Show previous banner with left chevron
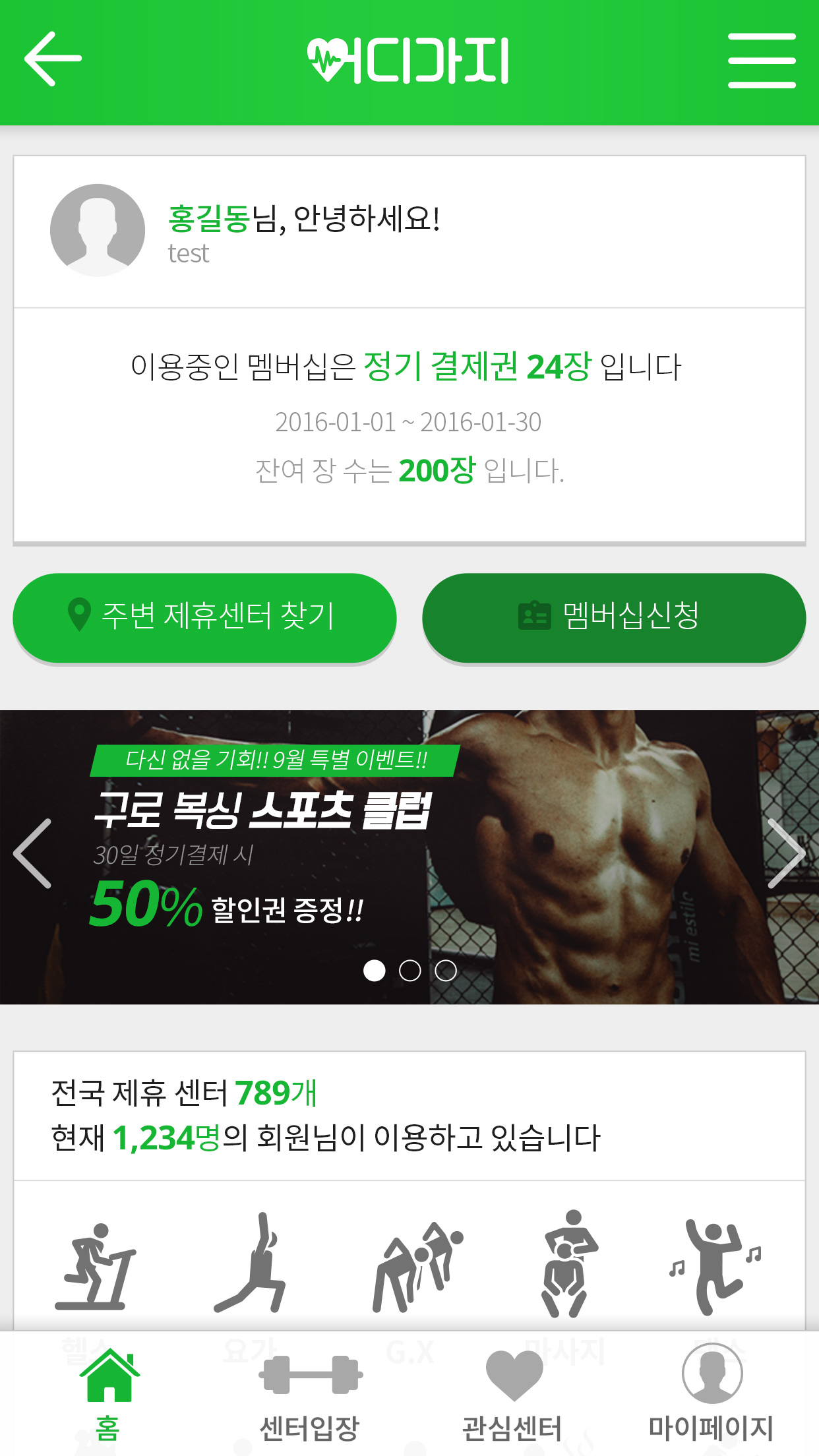 (33, 853)
